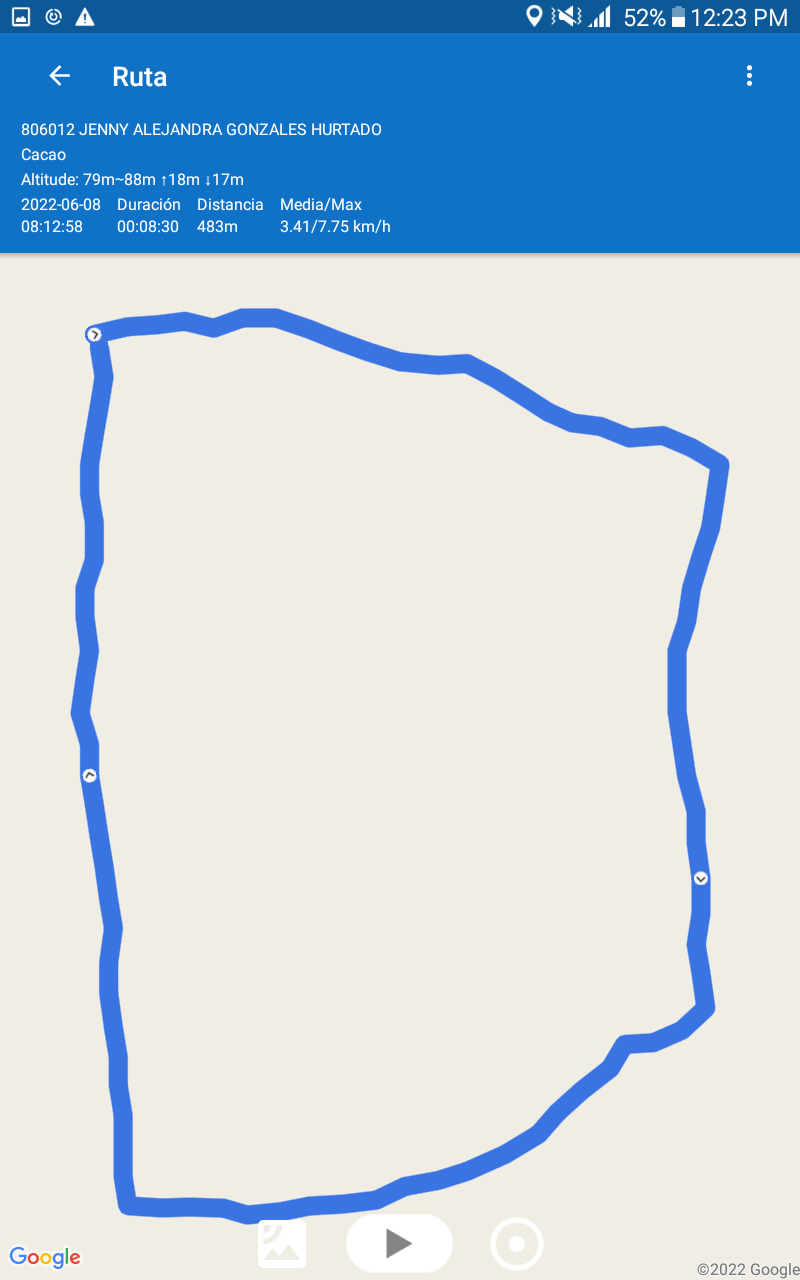Play the route animation
This screenshot has height=1280, width=800.
coord(399,1243)
